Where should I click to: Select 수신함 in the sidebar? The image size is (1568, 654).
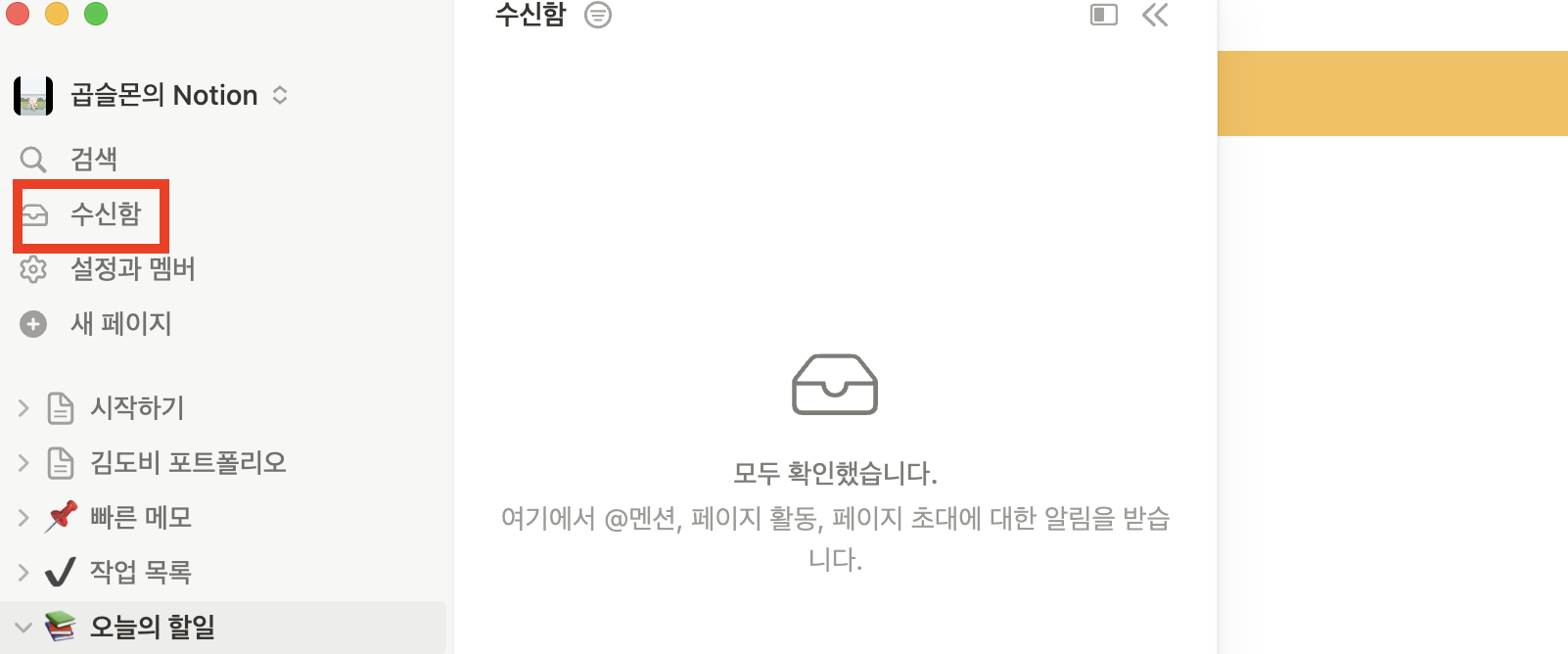click(106, 213)
